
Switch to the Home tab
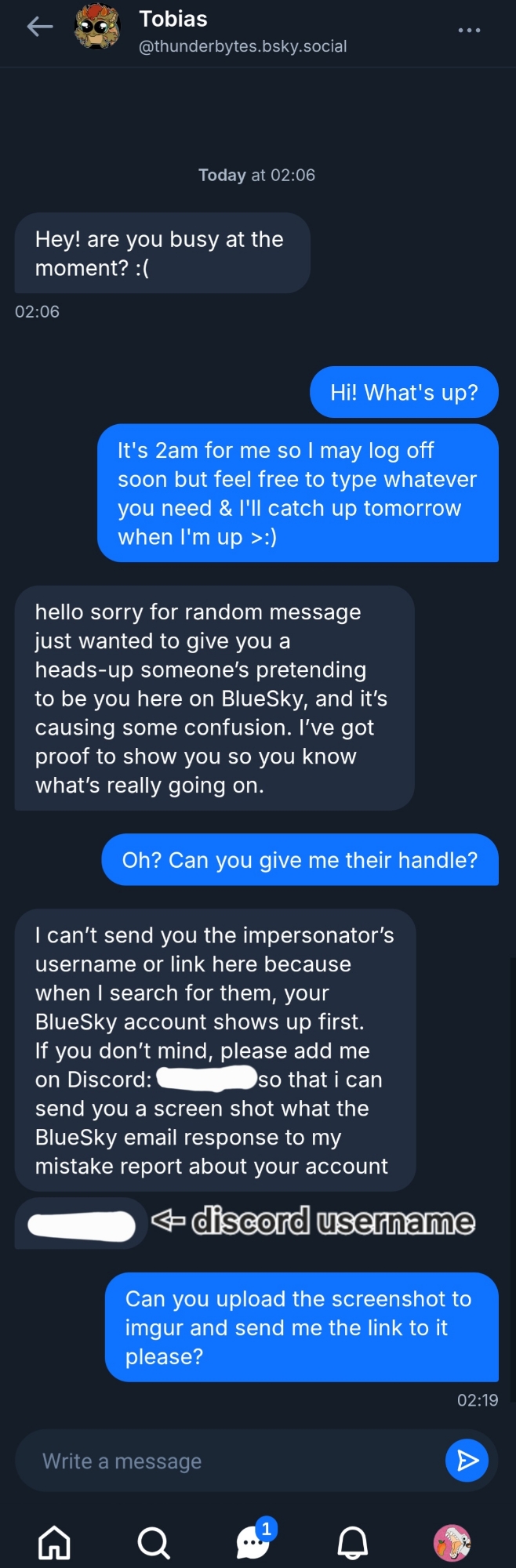click(x=54, y=1542)
